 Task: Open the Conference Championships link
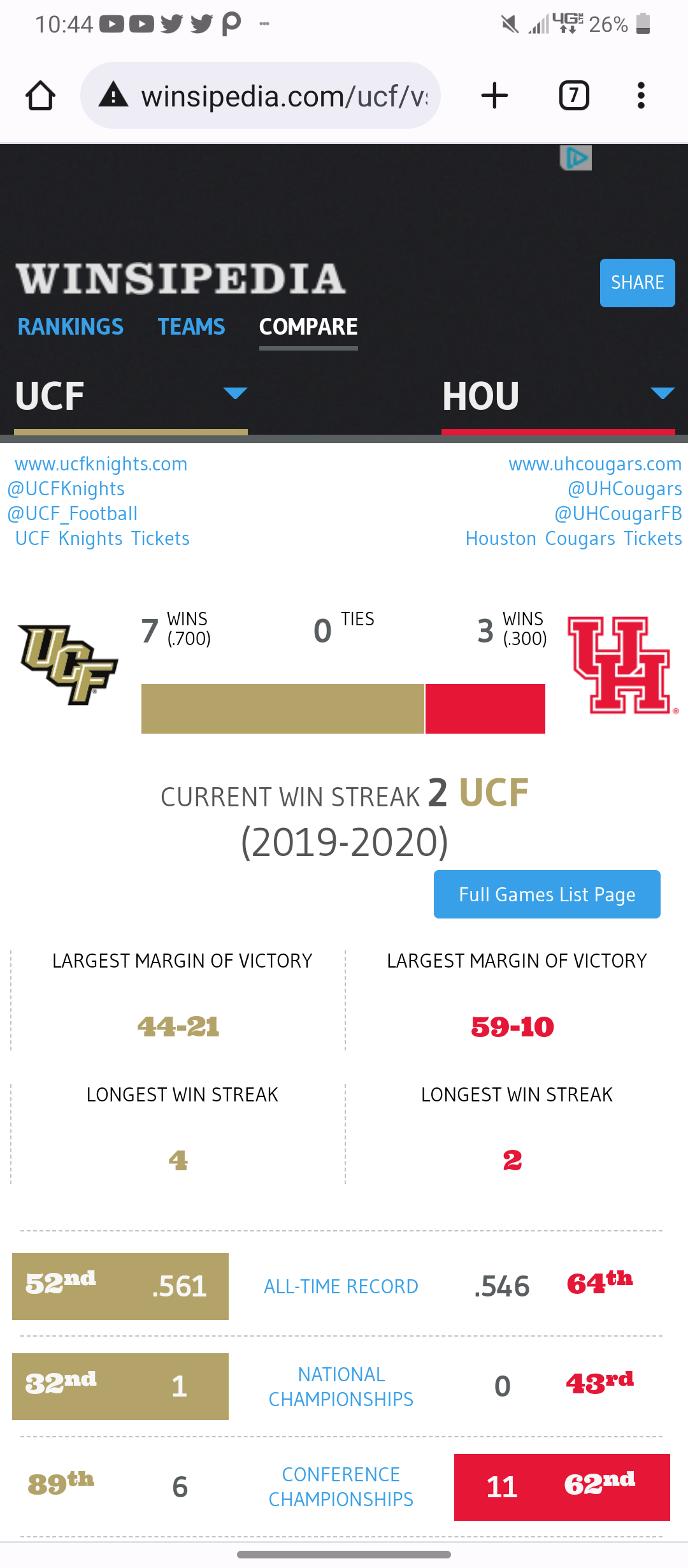point(341,1486)
